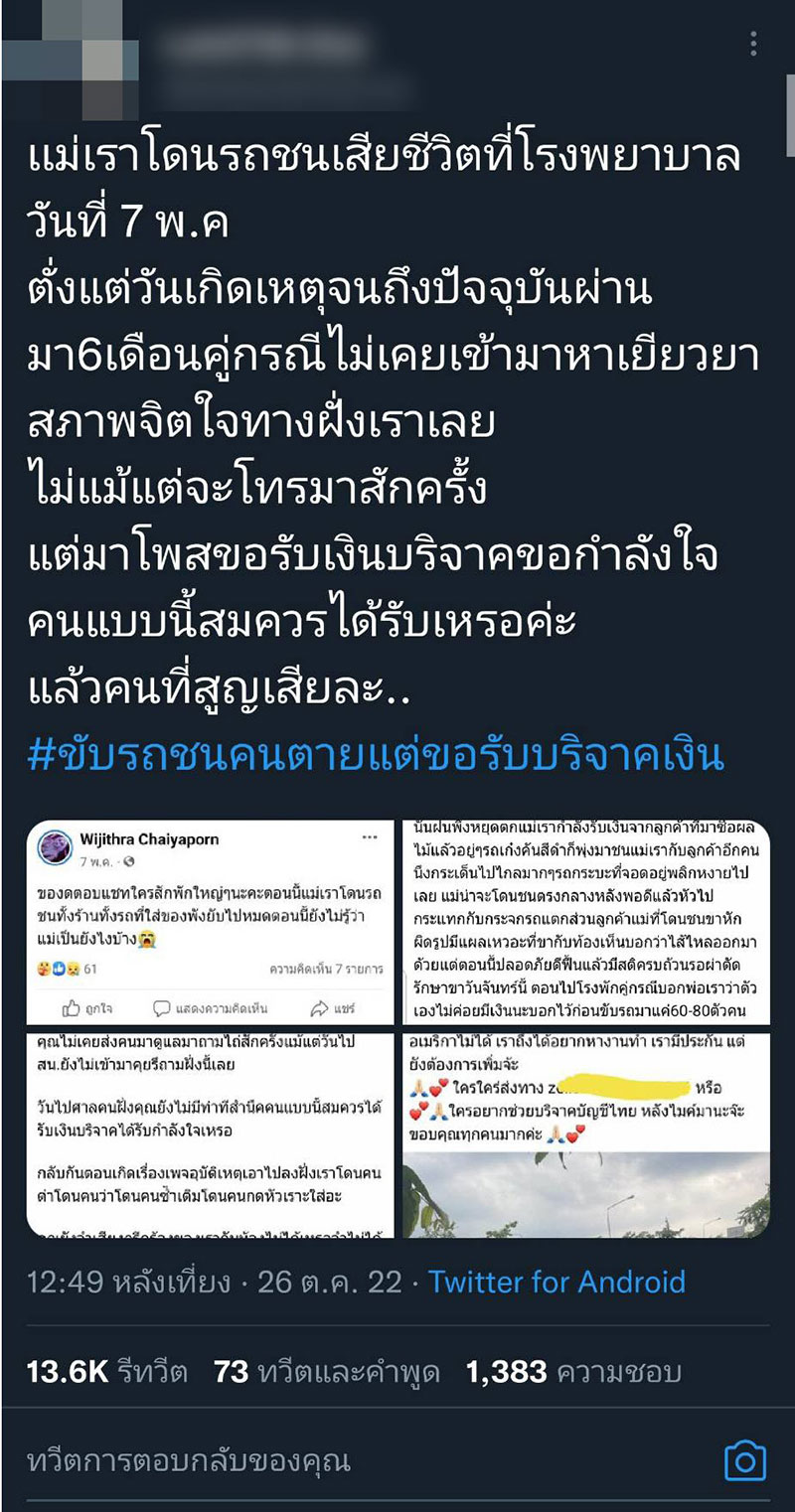The image size is (795, 1512).
Task: Tap the reply text field
Action: point(298,1461)
